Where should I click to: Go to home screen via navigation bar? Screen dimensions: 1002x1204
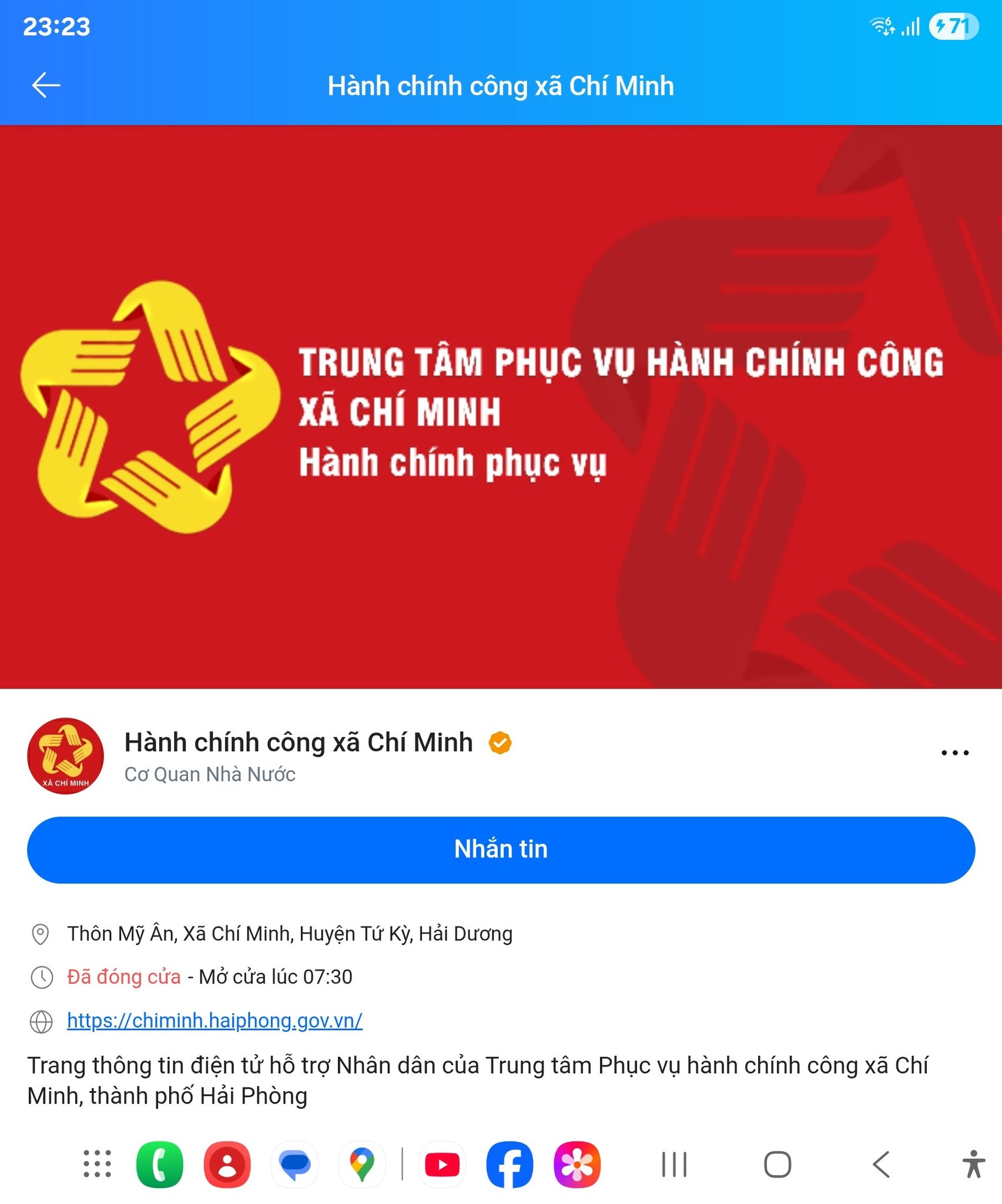pos(777,1164)
